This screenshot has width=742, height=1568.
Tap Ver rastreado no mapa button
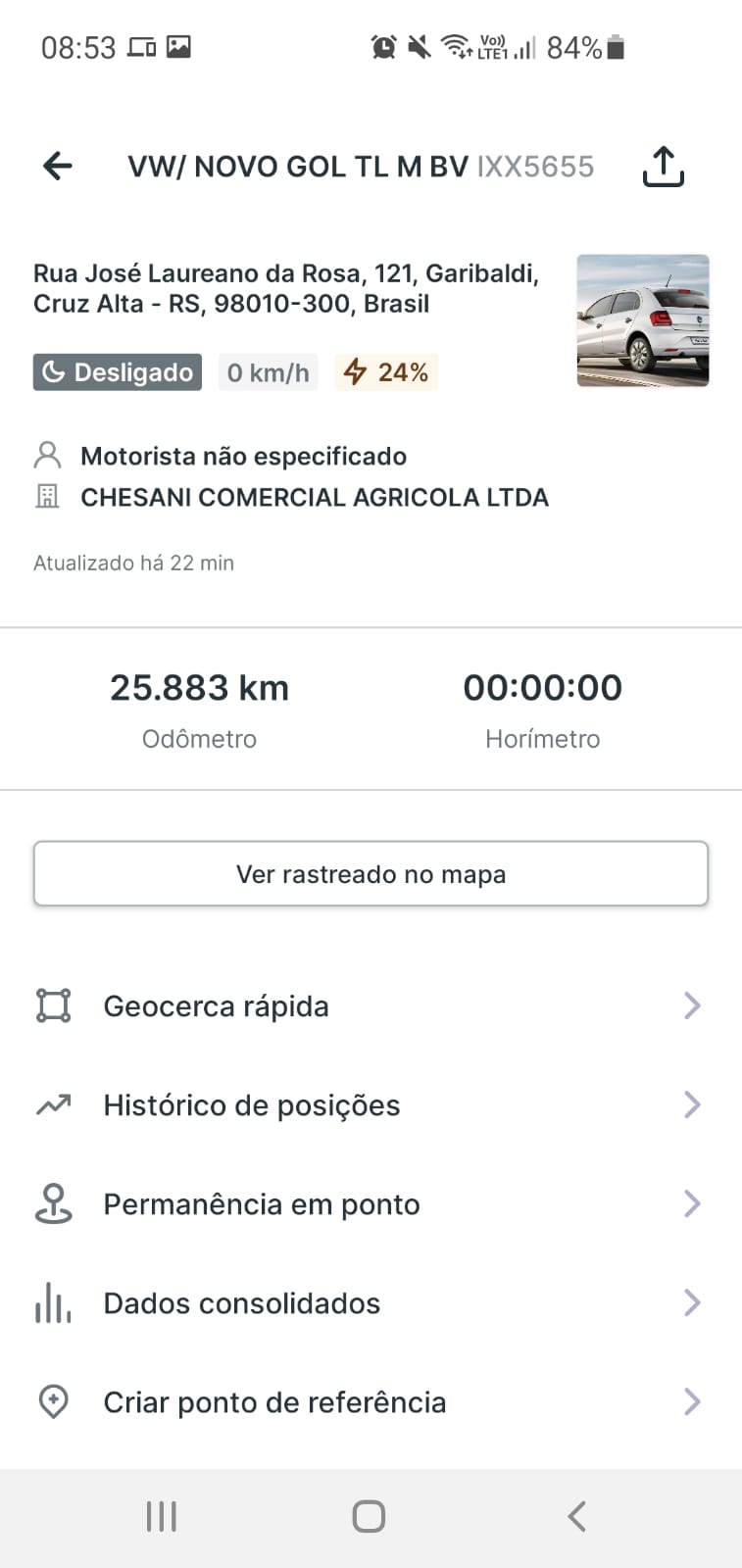(371, 873)
